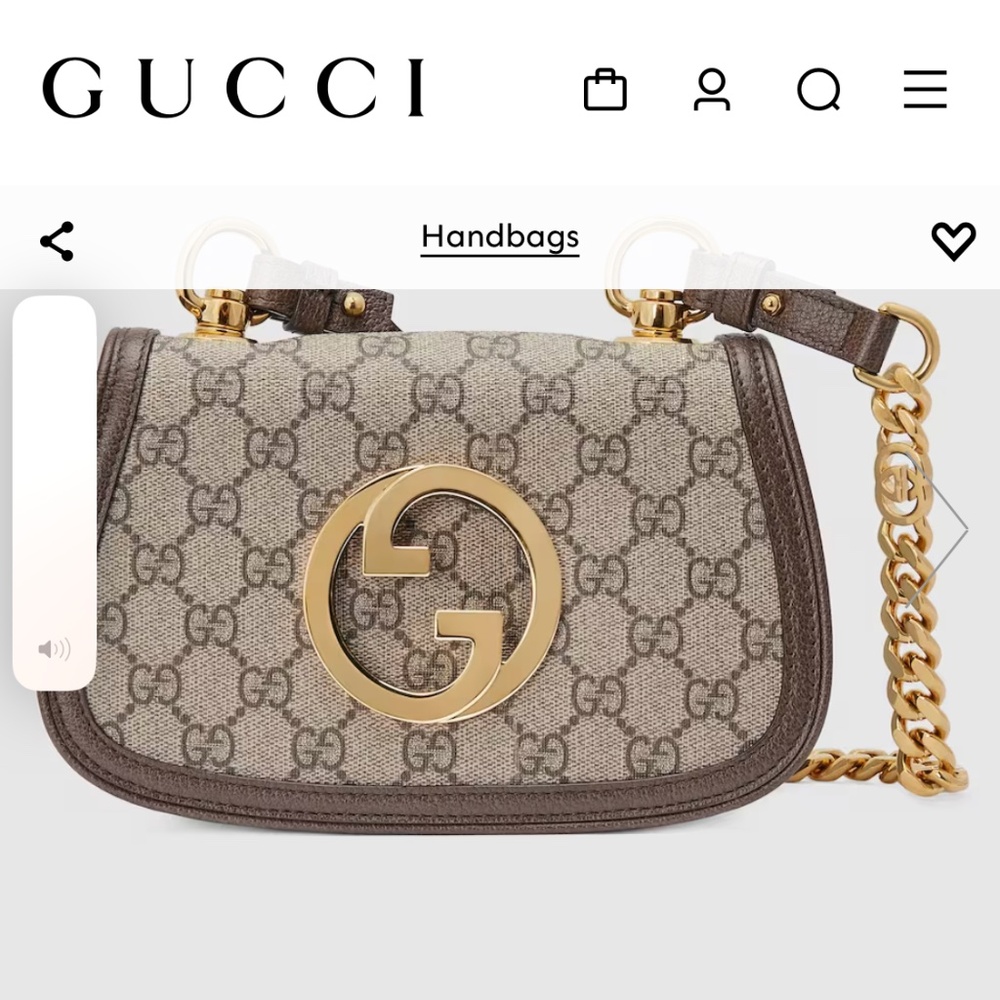Open the search magnifier
Viewport: 1000px width, 1000px height.
(819, 89)
